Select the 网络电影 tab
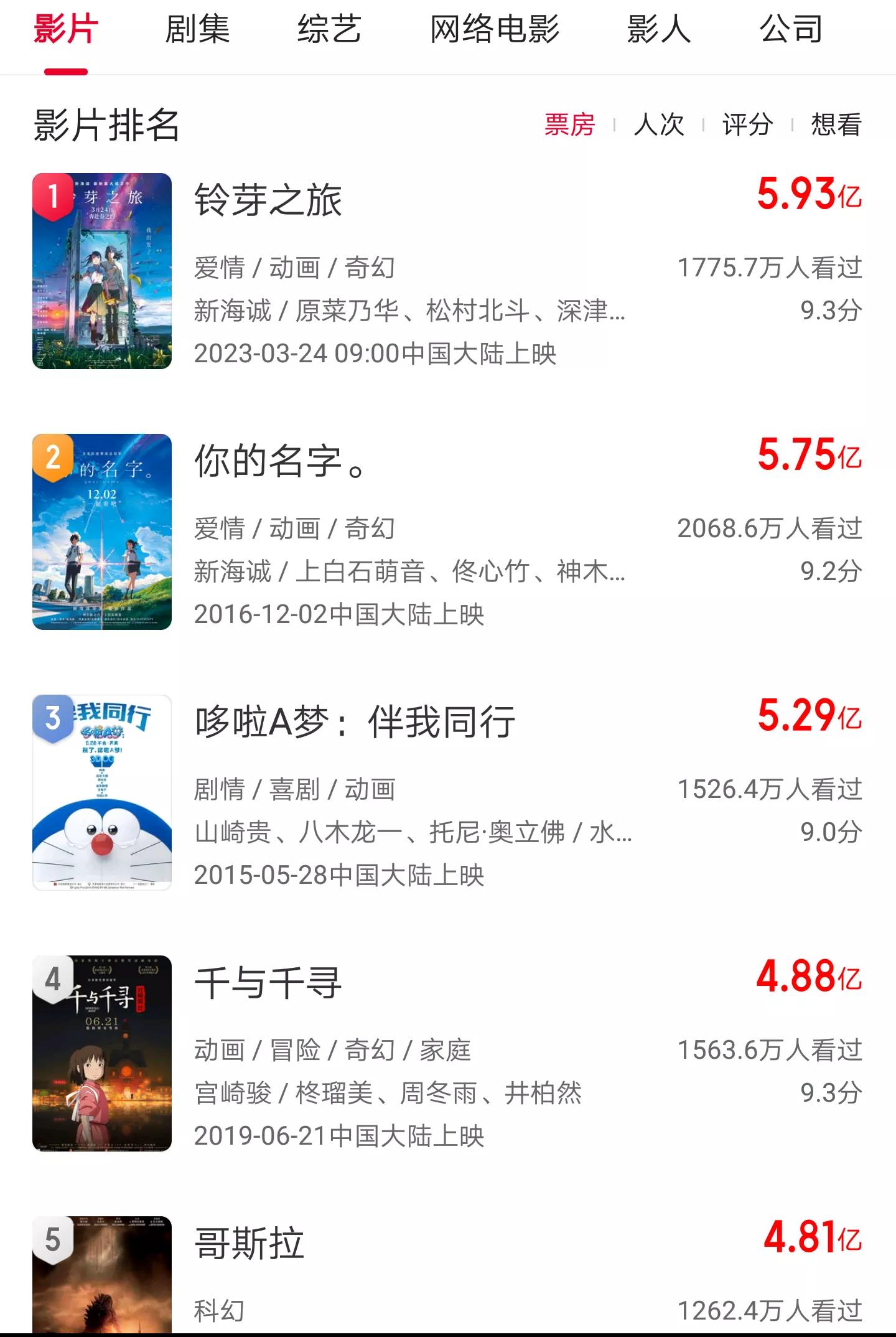896x1337 pixels. point(495,29)
